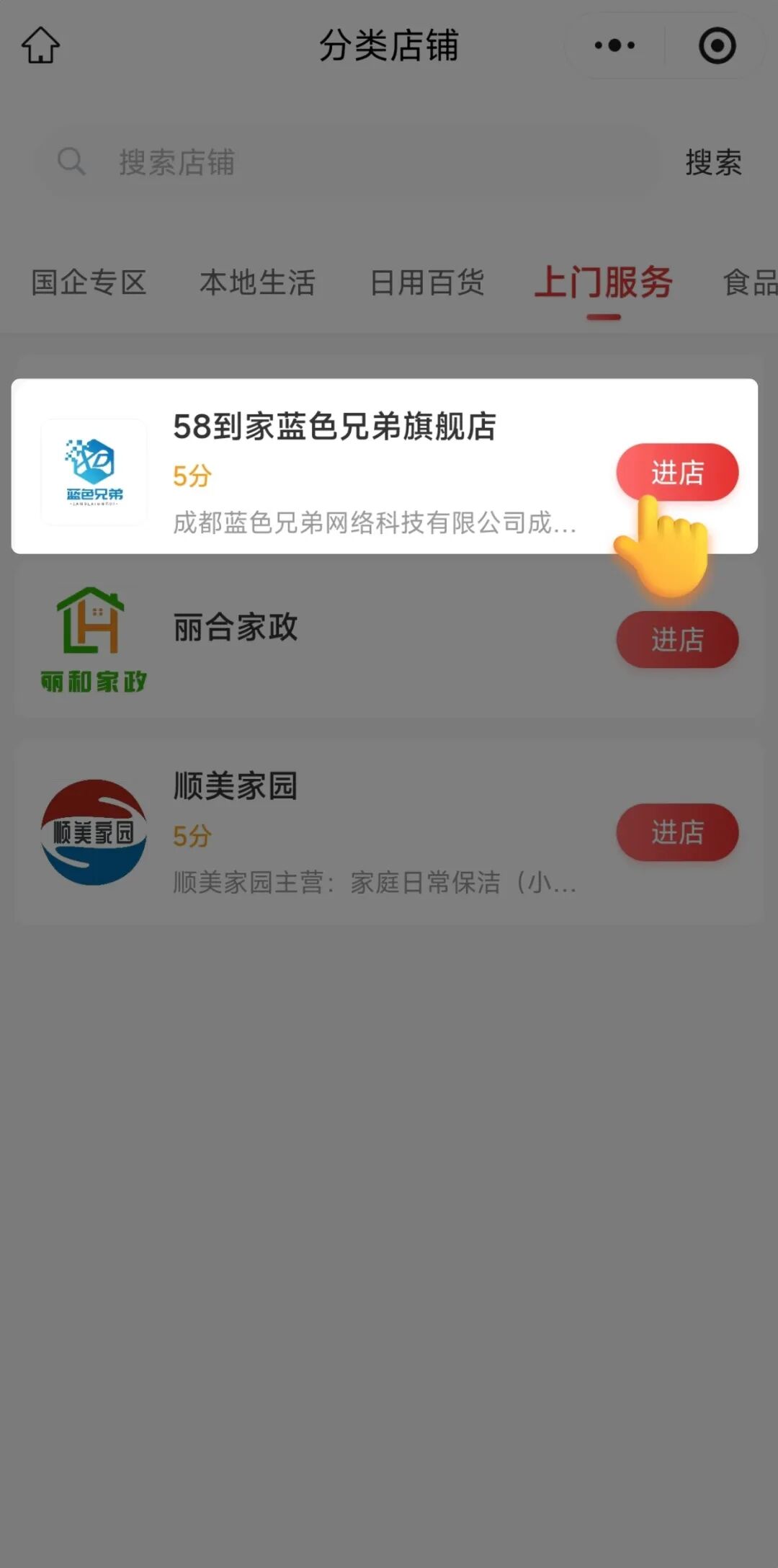Open the mini program overflow menu
This screenshot has width=778, height=1568.
click(614, 45)
